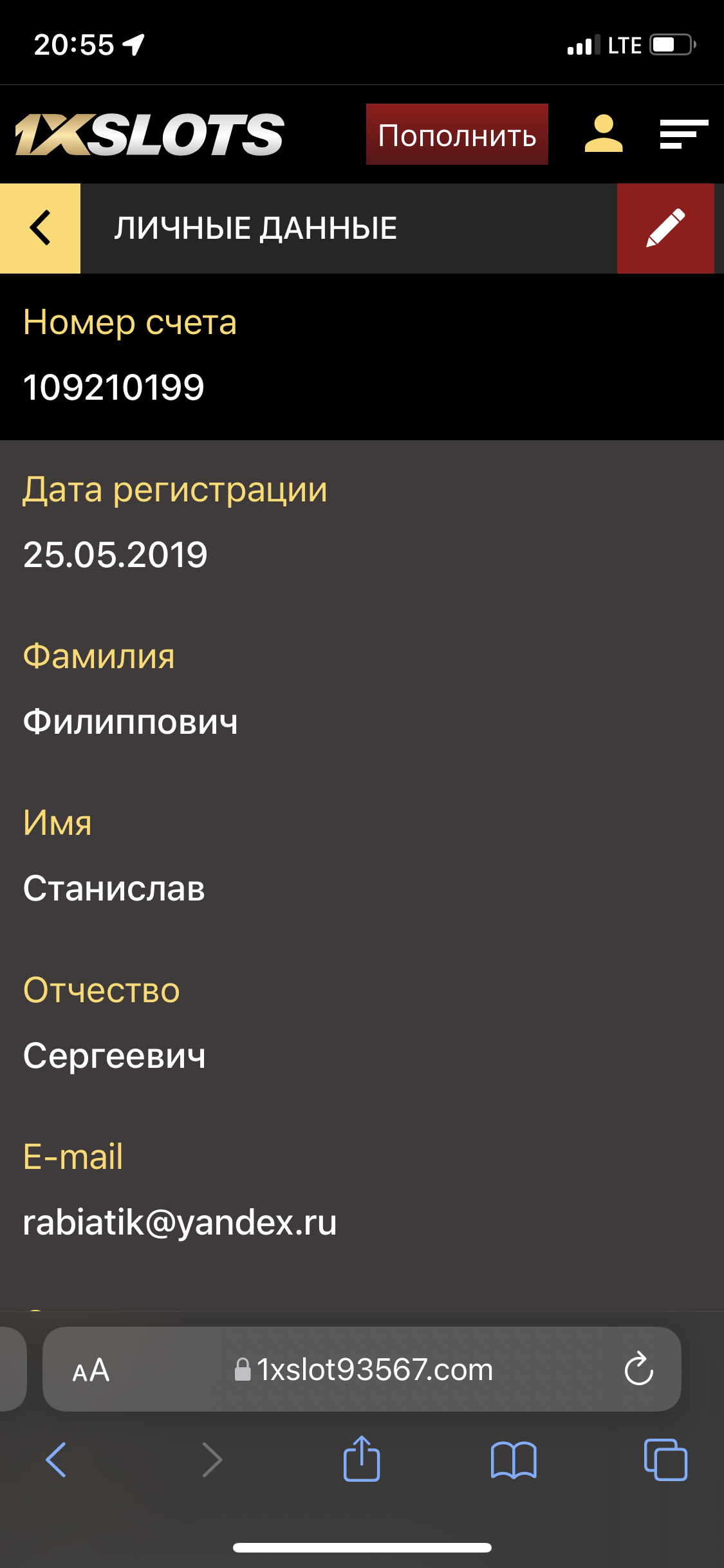
Task: Open Safari bookmarks
Action: (513, 1459)
